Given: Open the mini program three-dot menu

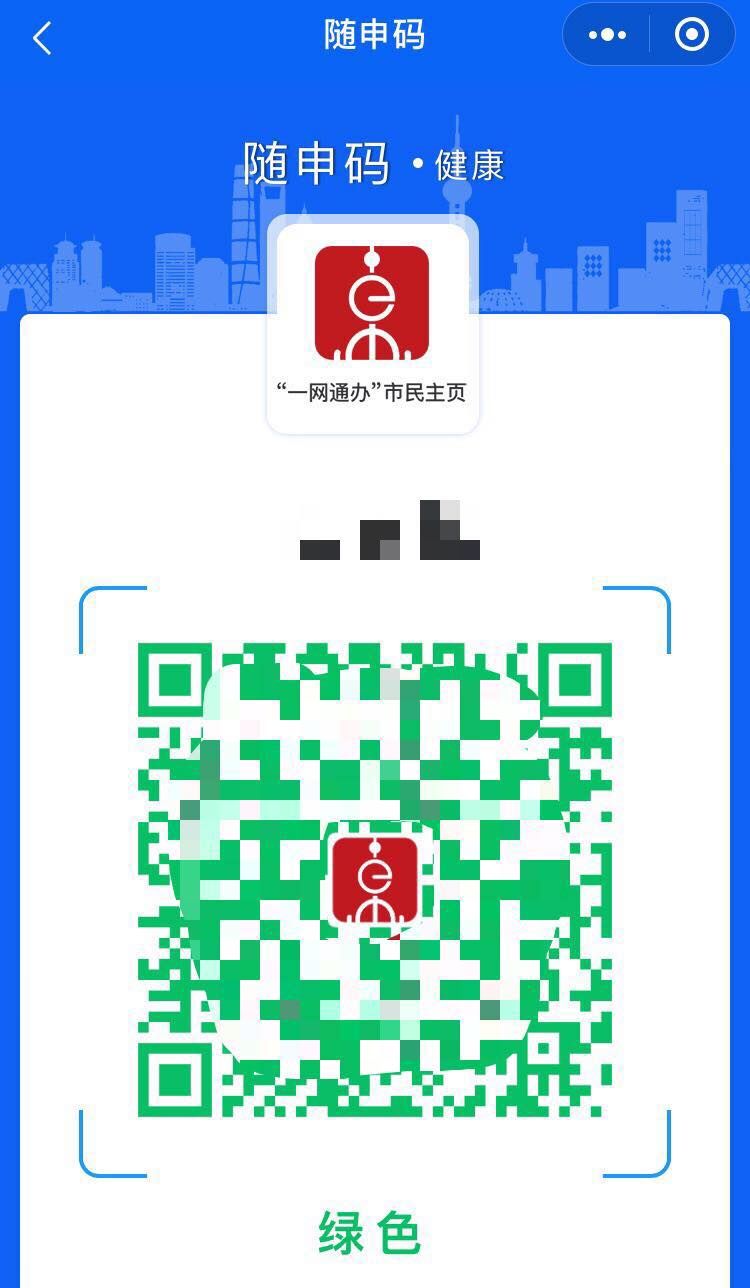Looking at the screenshot, I should 607,35.
